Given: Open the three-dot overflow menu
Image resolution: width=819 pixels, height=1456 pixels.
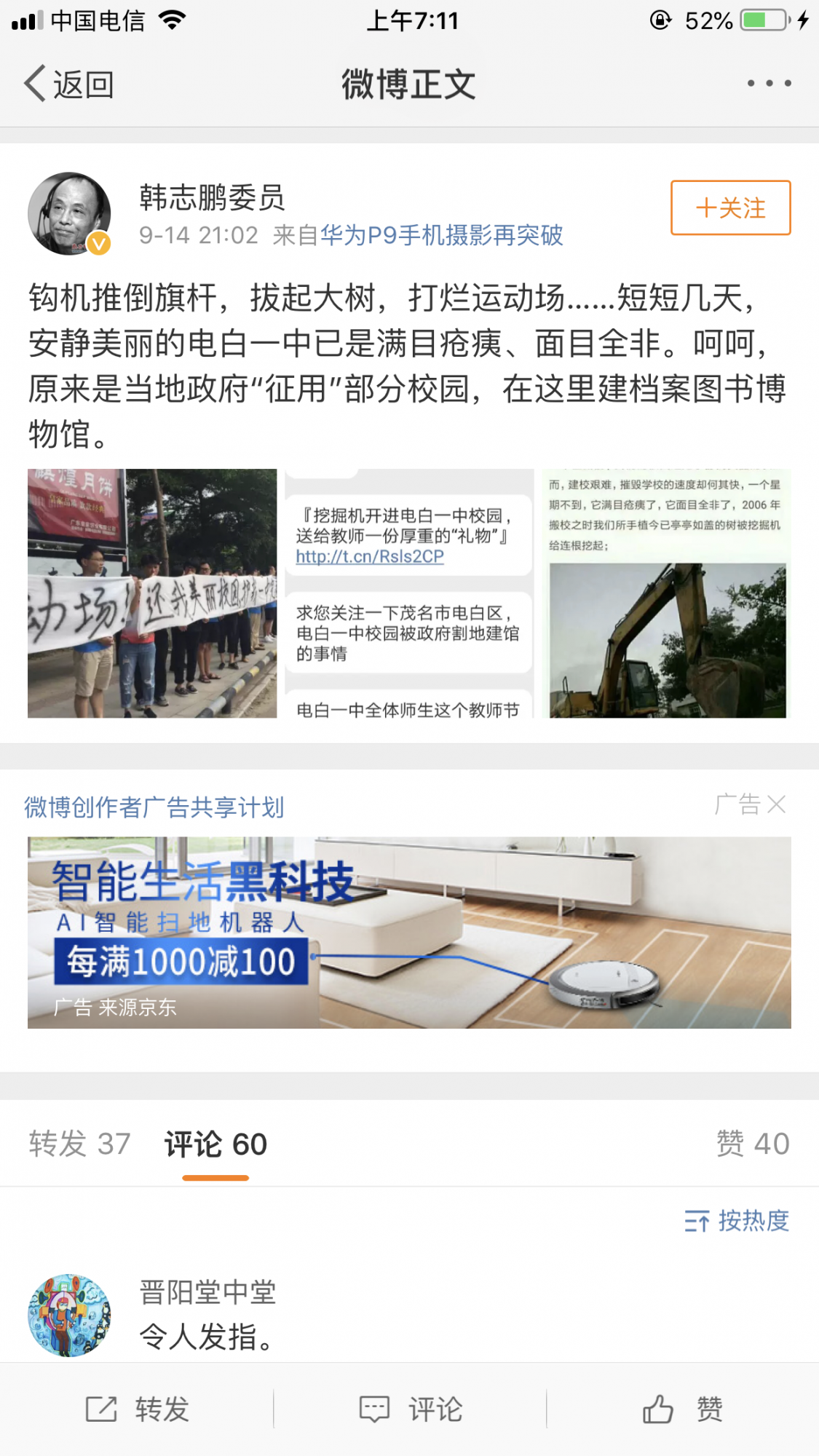Looking at the screenshot, I should (769, 84).
